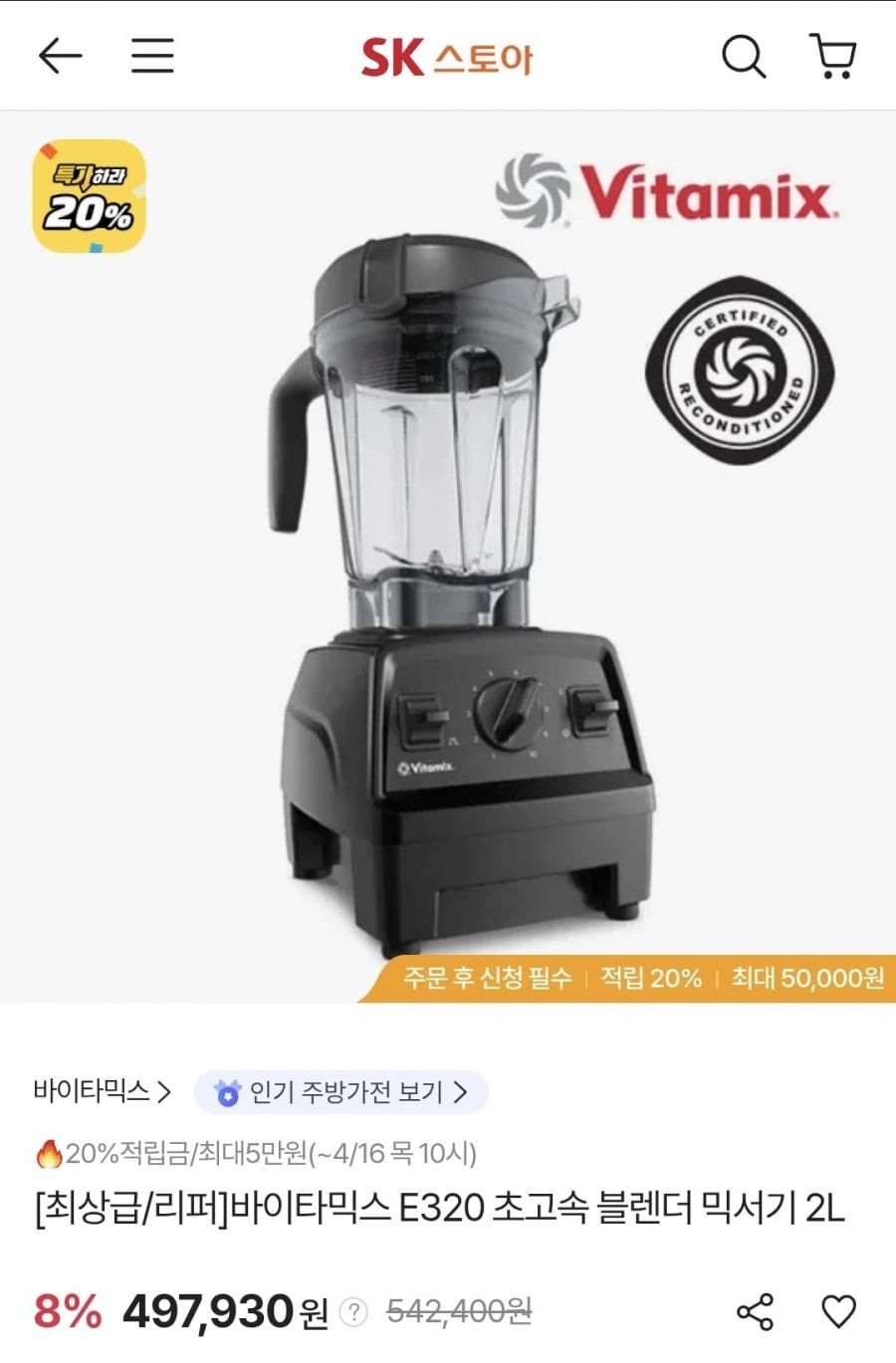Open the 바이타믹스 brand link
The height and width of the screenshot is (1363, 896).
(x=102, y=1092)
